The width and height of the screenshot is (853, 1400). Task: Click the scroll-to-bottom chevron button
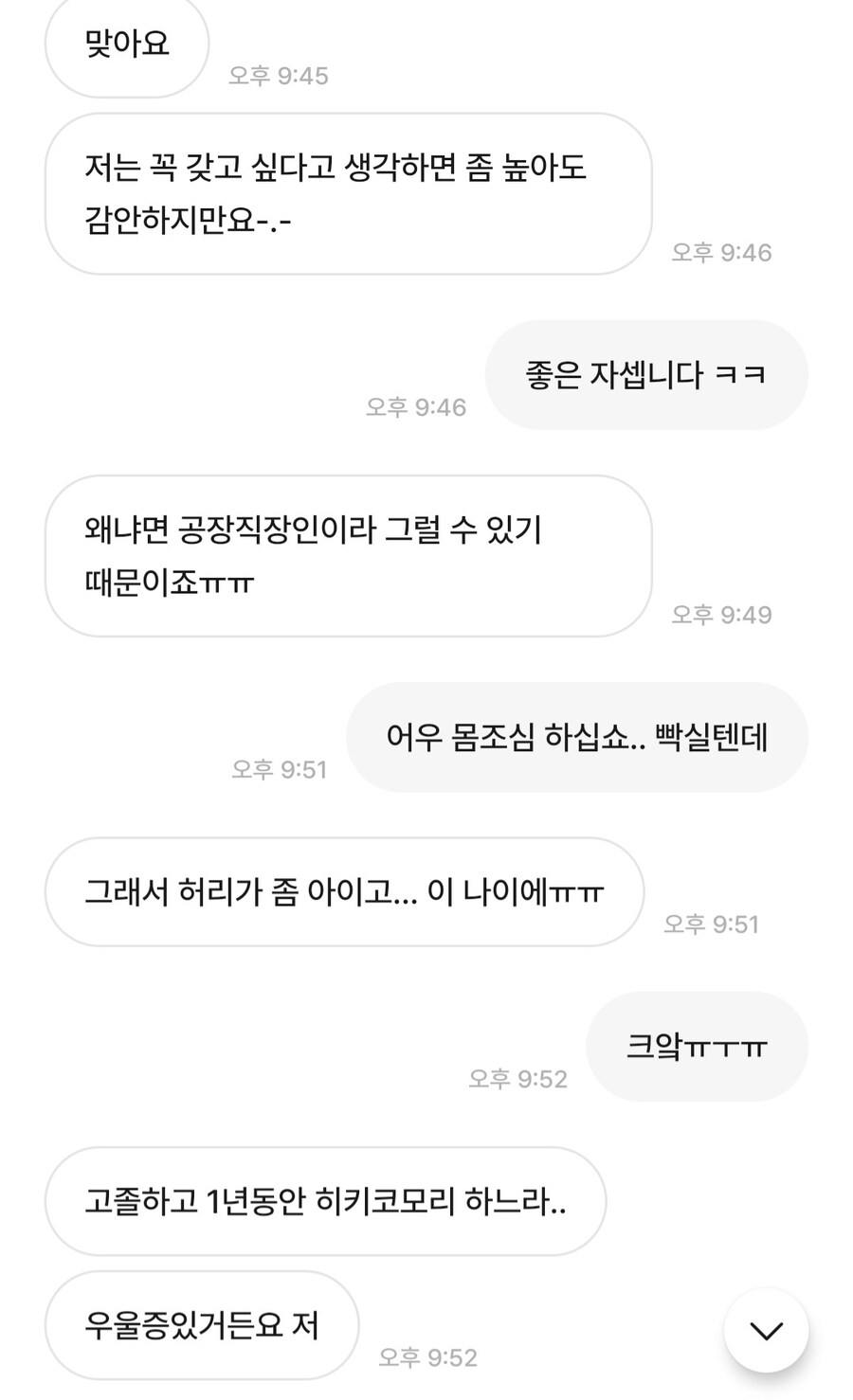tap(765, 1329)
